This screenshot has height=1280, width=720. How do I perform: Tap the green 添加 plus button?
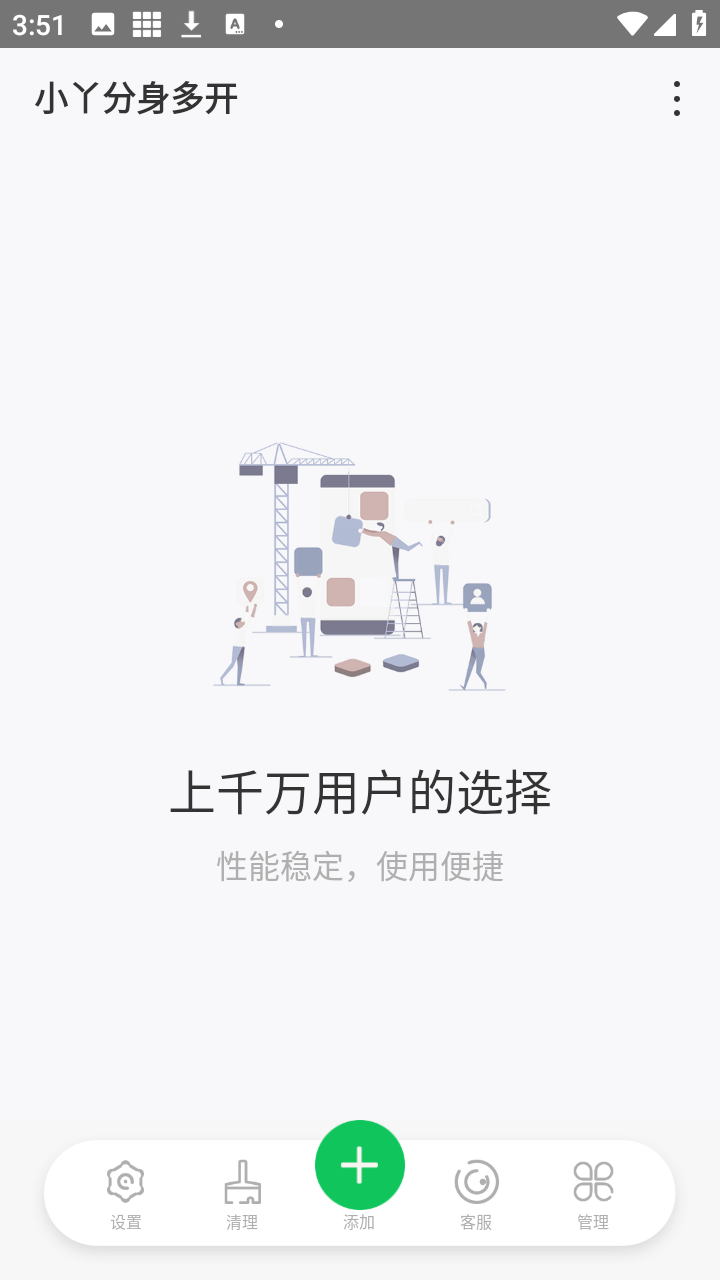pyautogui.click(x=360, y=1166)
